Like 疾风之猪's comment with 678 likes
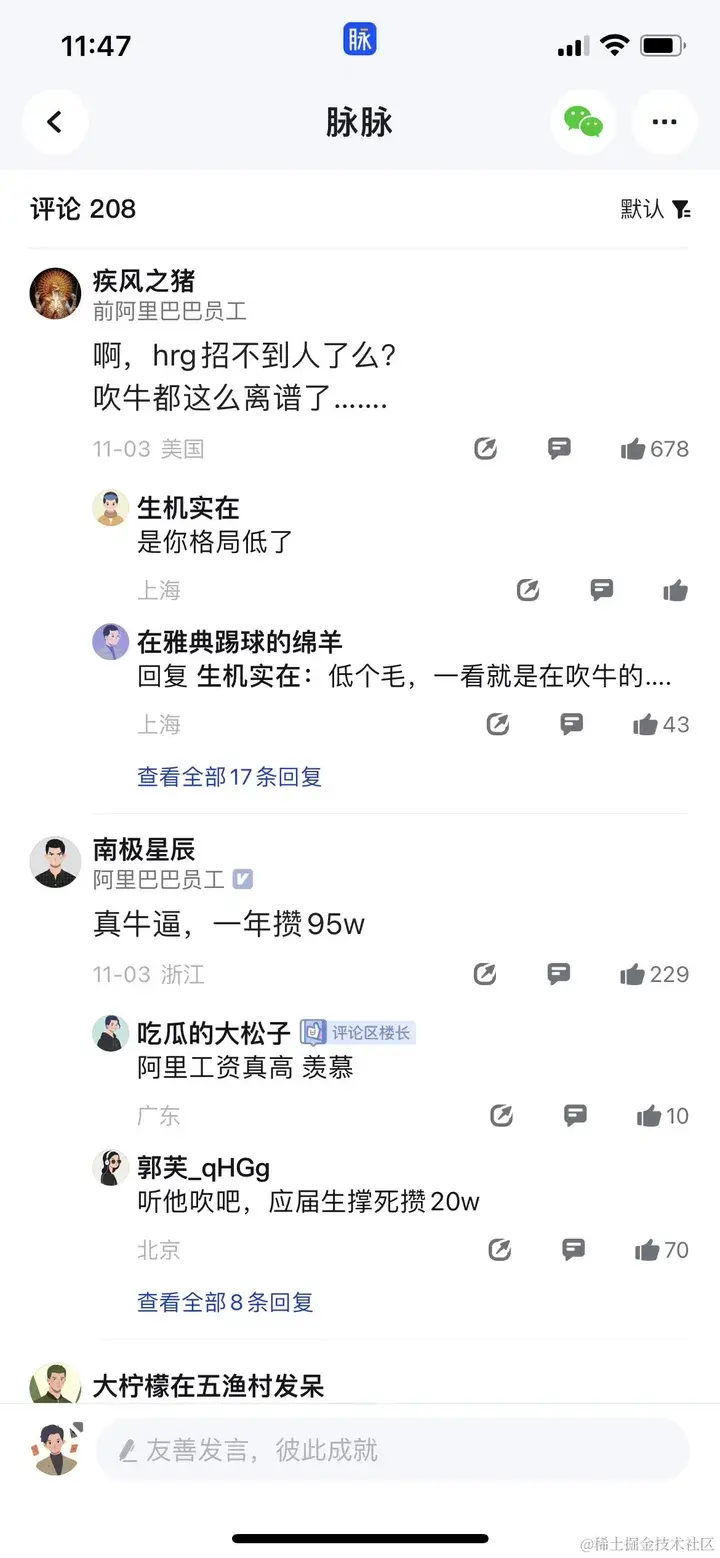720x1558 pixels. point(633,449)
